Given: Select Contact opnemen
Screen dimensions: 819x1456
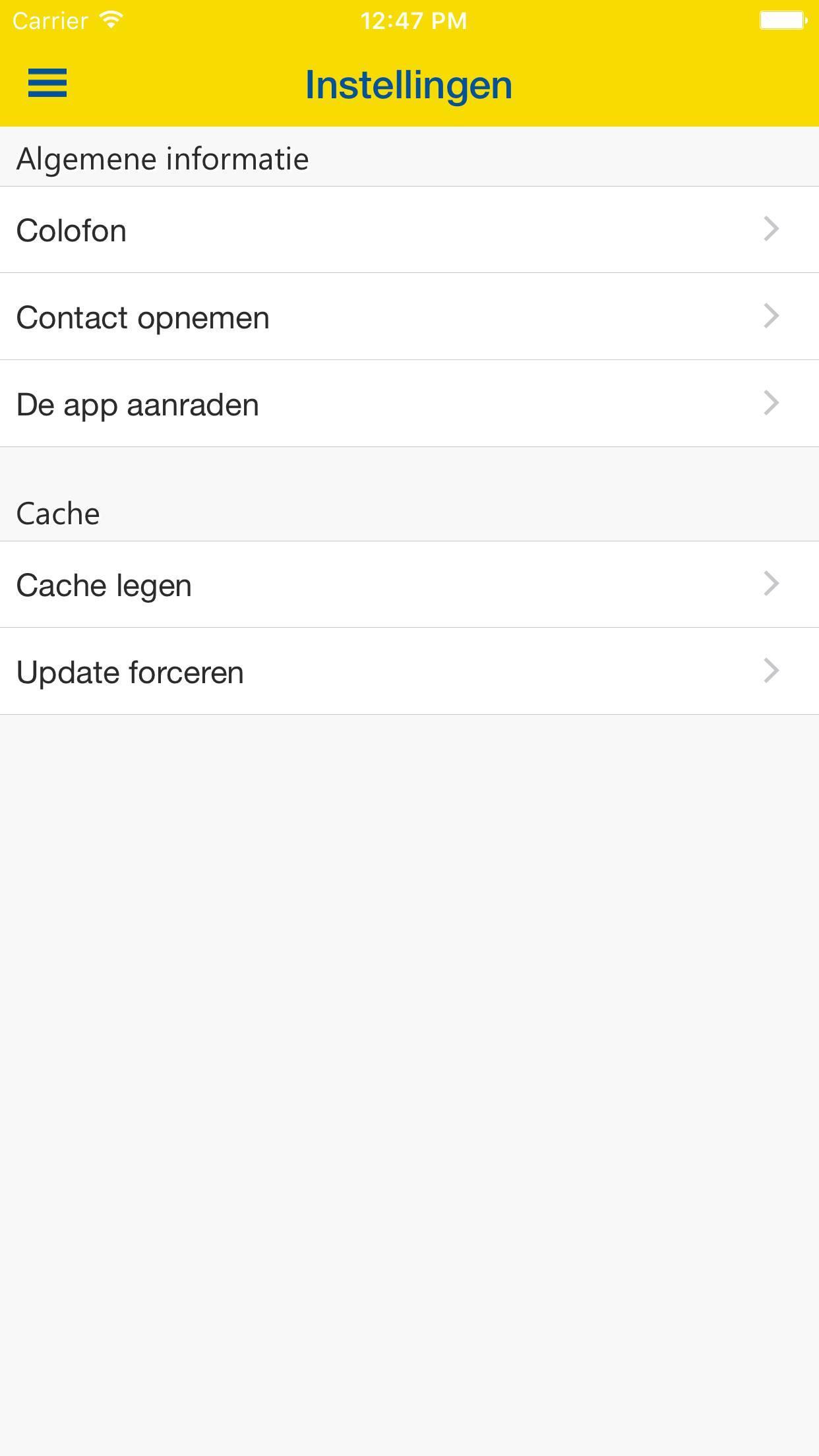Looking at the screenshot, I should coord(409,317).
